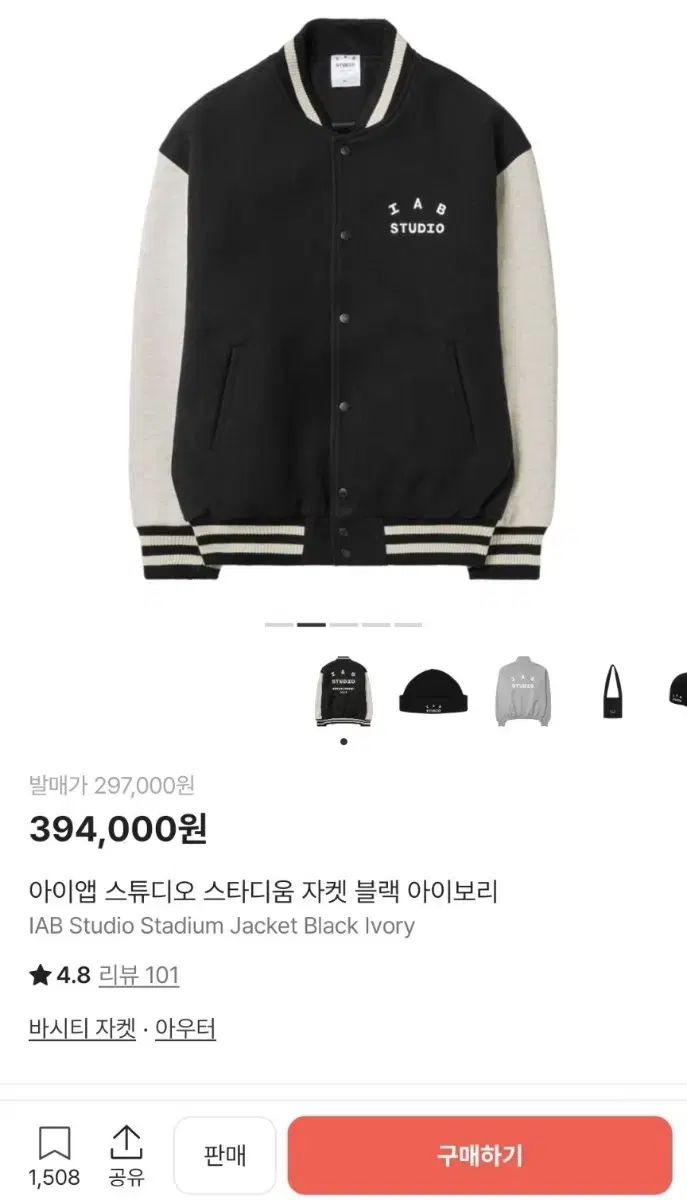Viewport: 687px width, 1200px height.
Task: Choose the black and ivory jacket thumbnail
Action: [344, 691]
